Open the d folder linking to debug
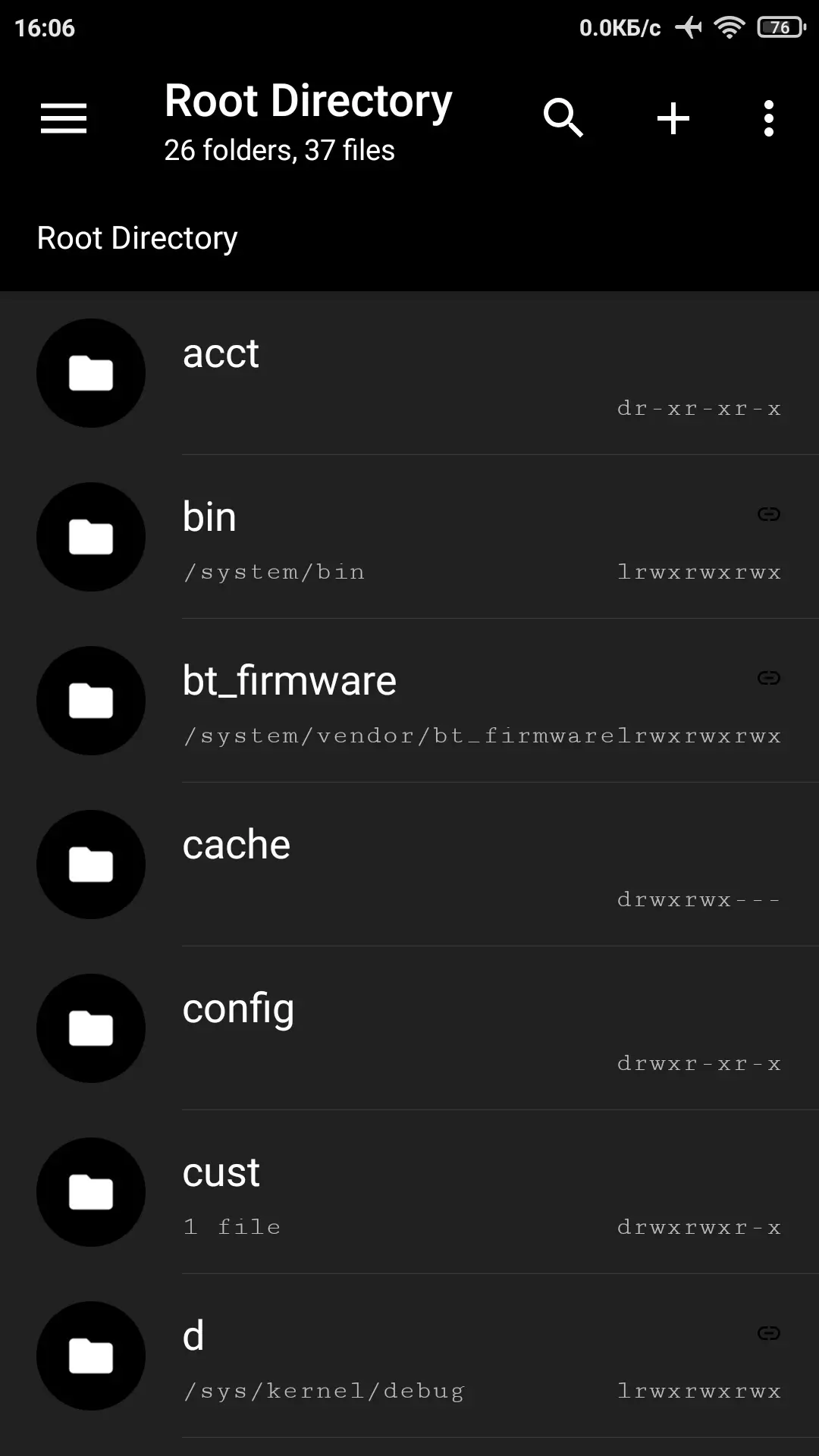Viewport: 819px width, 1456px height. point(409,1356)
